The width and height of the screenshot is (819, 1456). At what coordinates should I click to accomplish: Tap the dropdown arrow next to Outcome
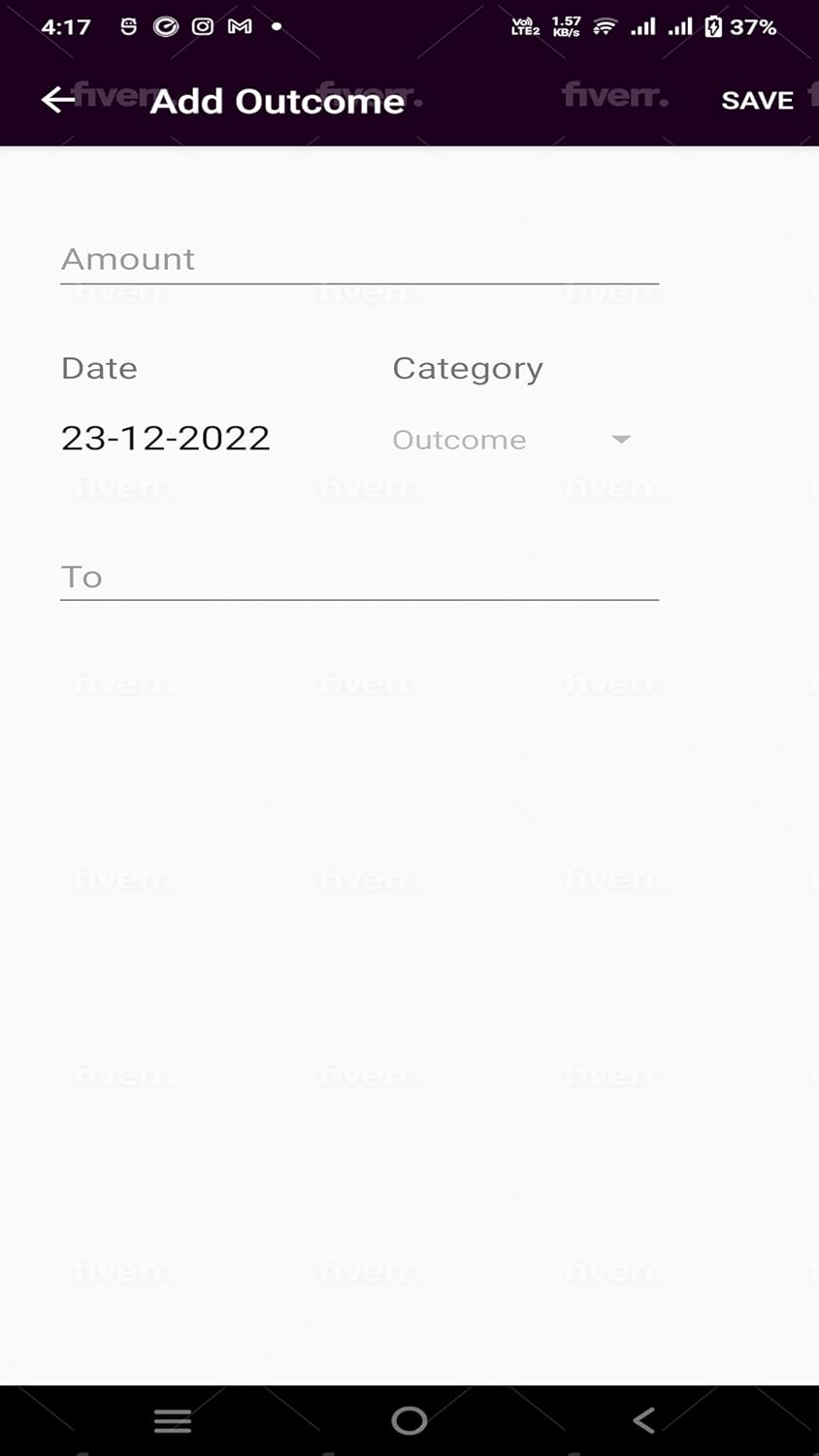click(622, 440)
